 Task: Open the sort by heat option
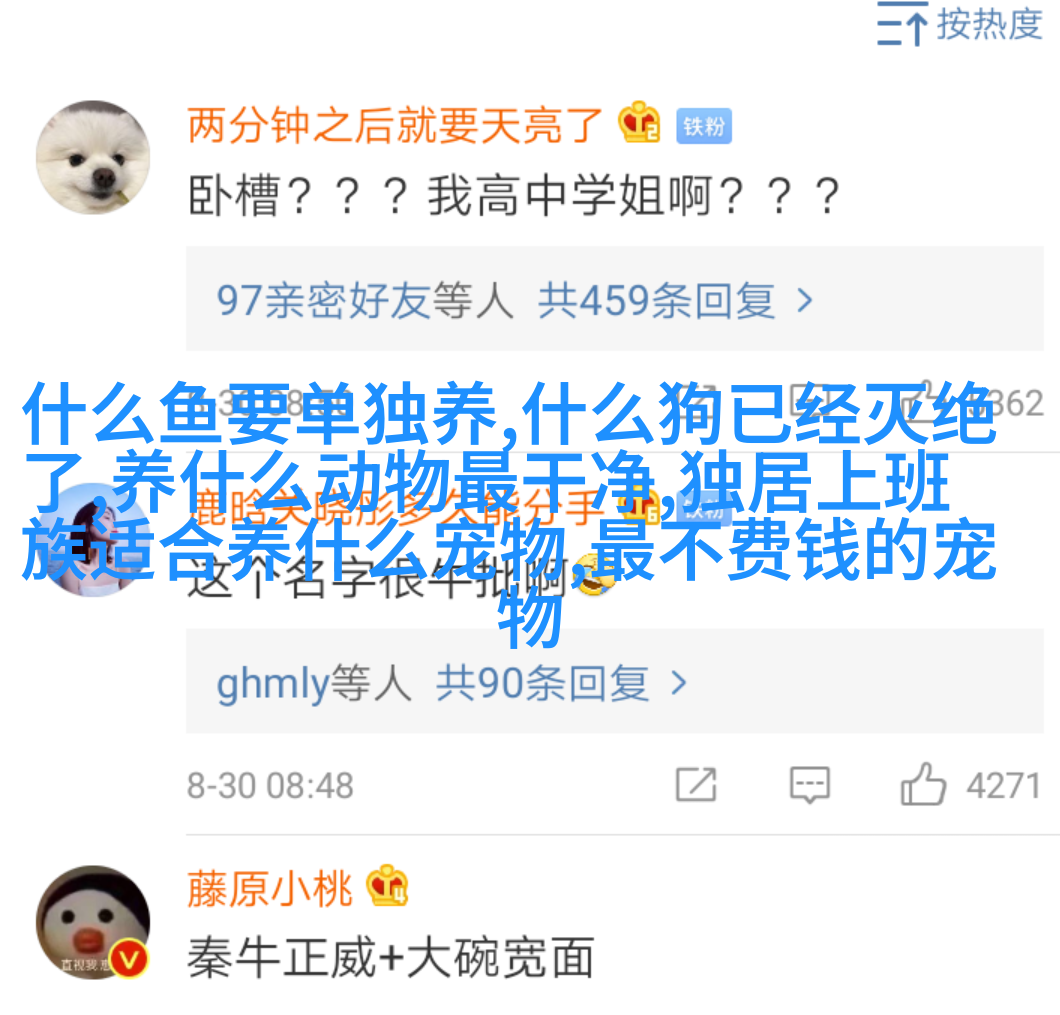tap(958, 25)
